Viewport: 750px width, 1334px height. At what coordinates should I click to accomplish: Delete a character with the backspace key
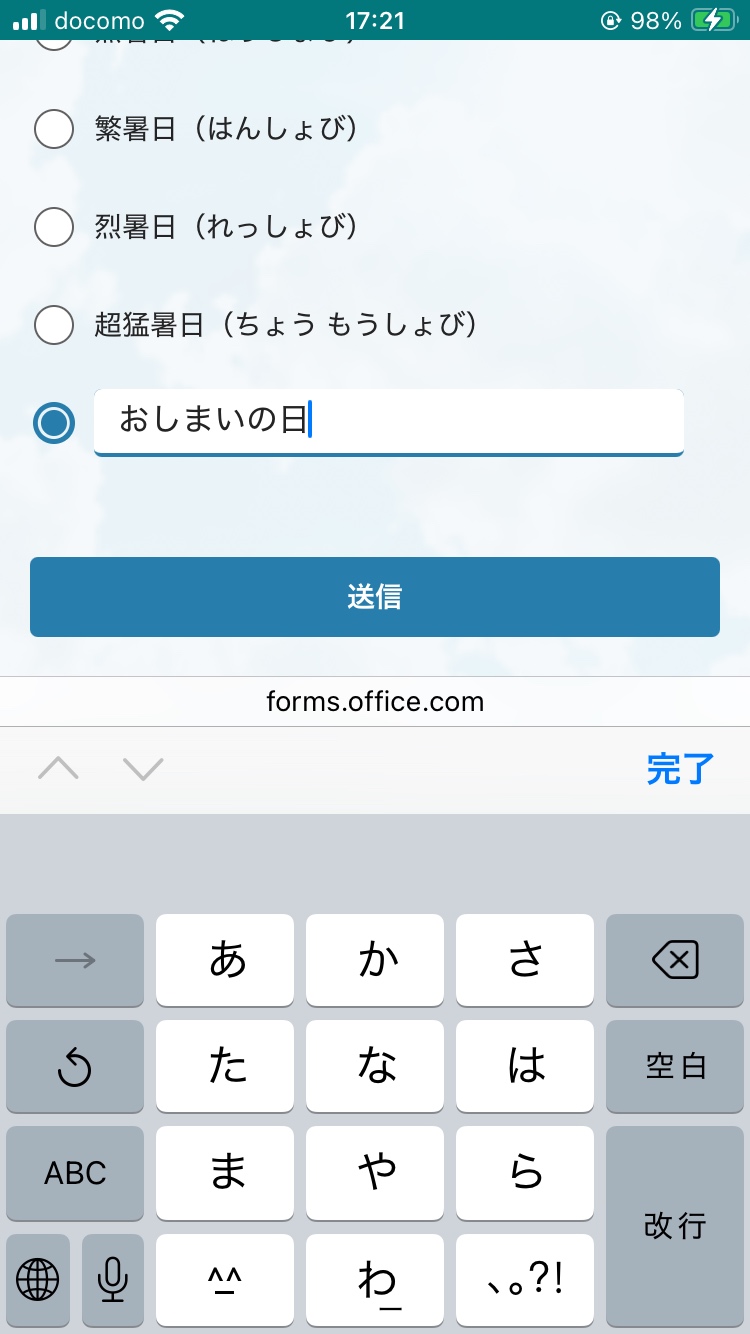coord(675,961)
